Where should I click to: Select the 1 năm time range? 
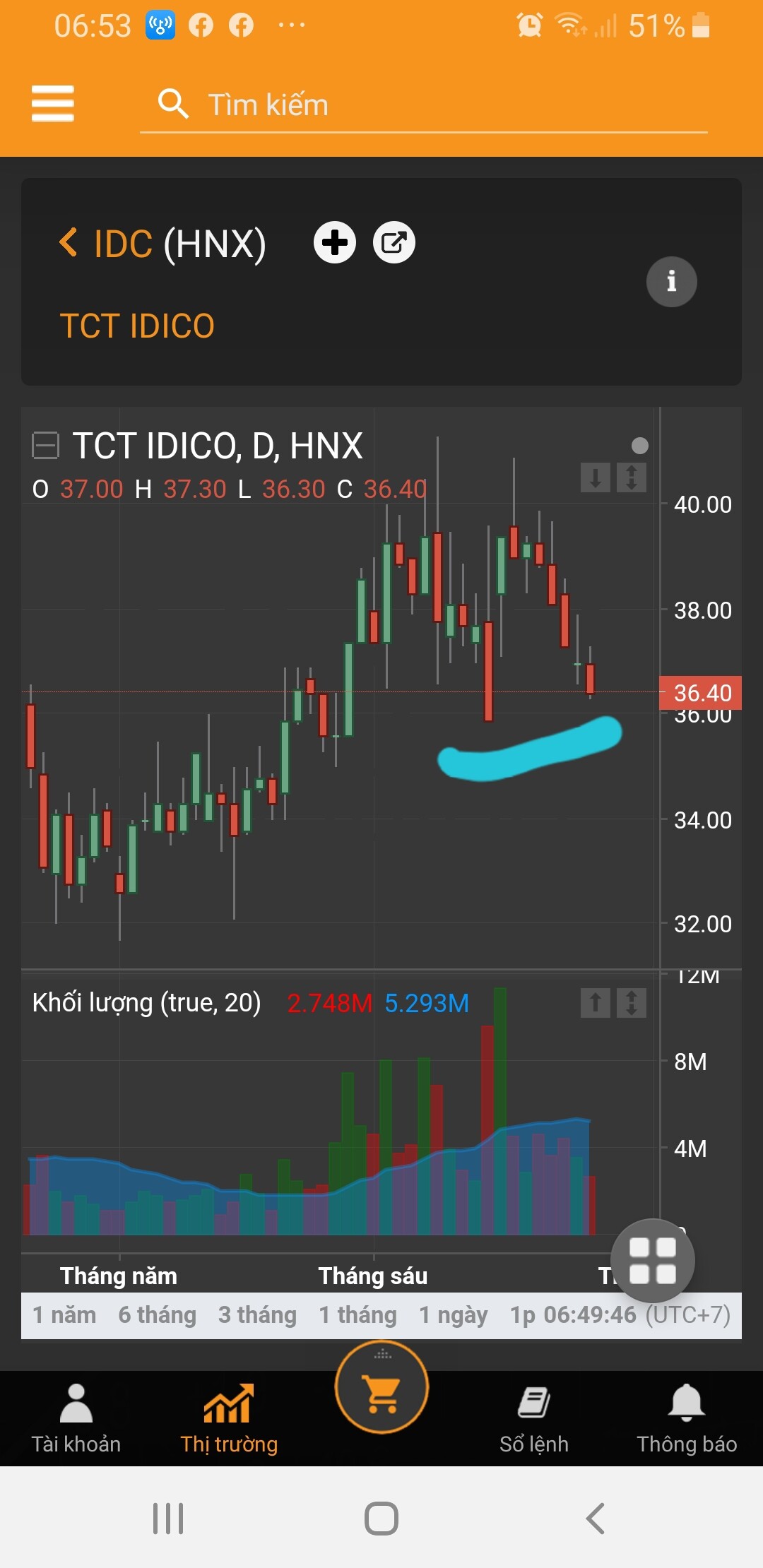(x=64, y=1315)
